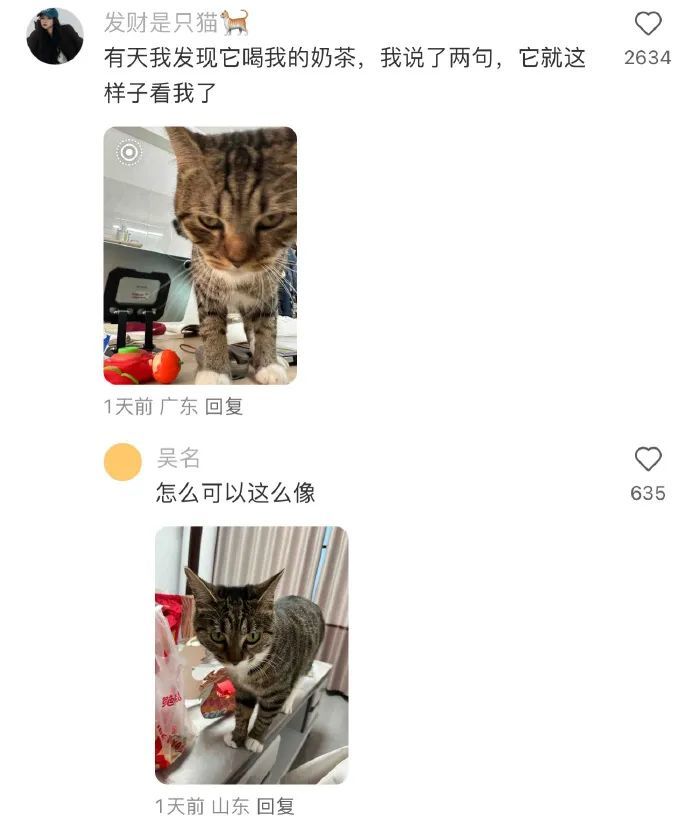This screenshot has width=690, height=824.
Task: Reply to 发财是只猫's comment
Action: click(x=224, y=407)
